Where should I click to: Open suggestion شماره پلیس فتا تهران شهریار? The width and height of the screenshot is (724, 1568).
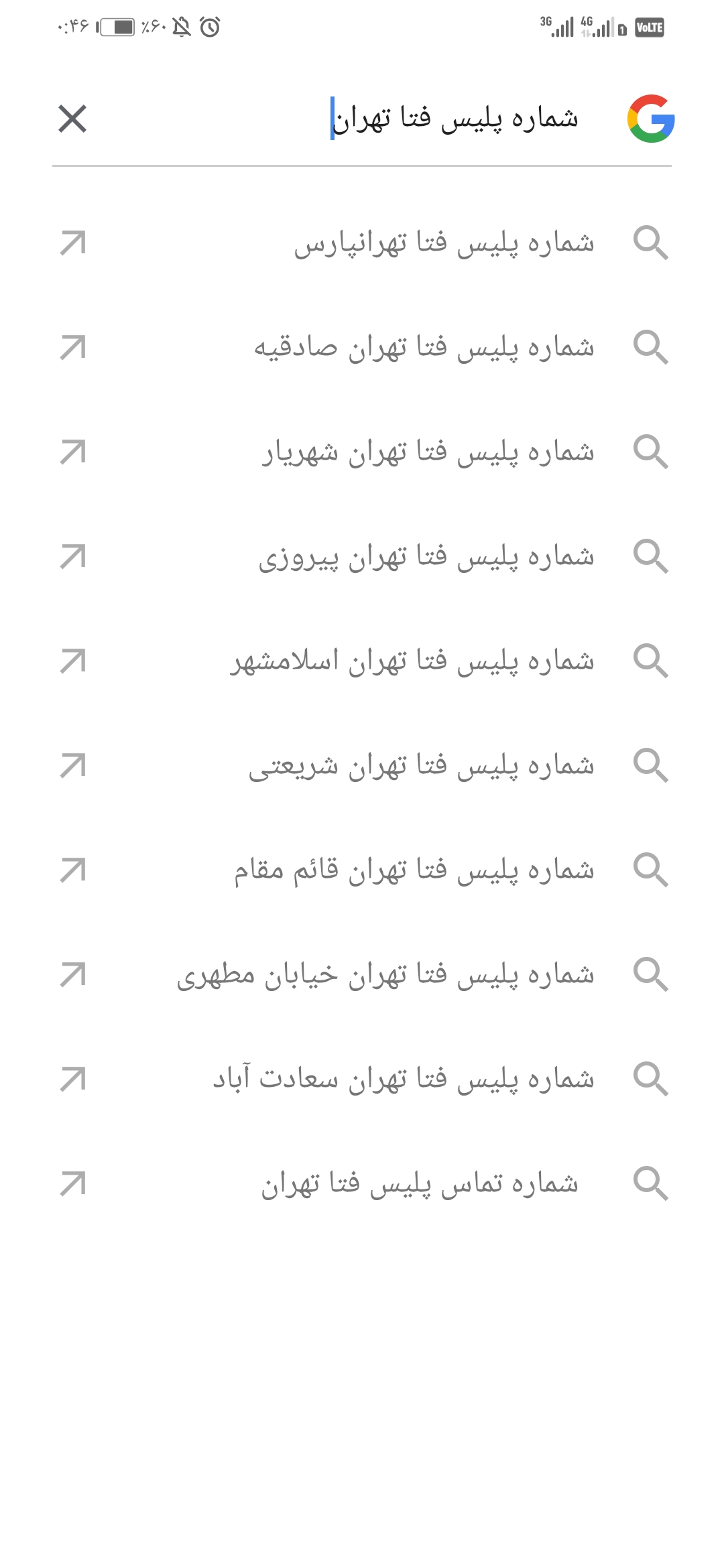428,452
